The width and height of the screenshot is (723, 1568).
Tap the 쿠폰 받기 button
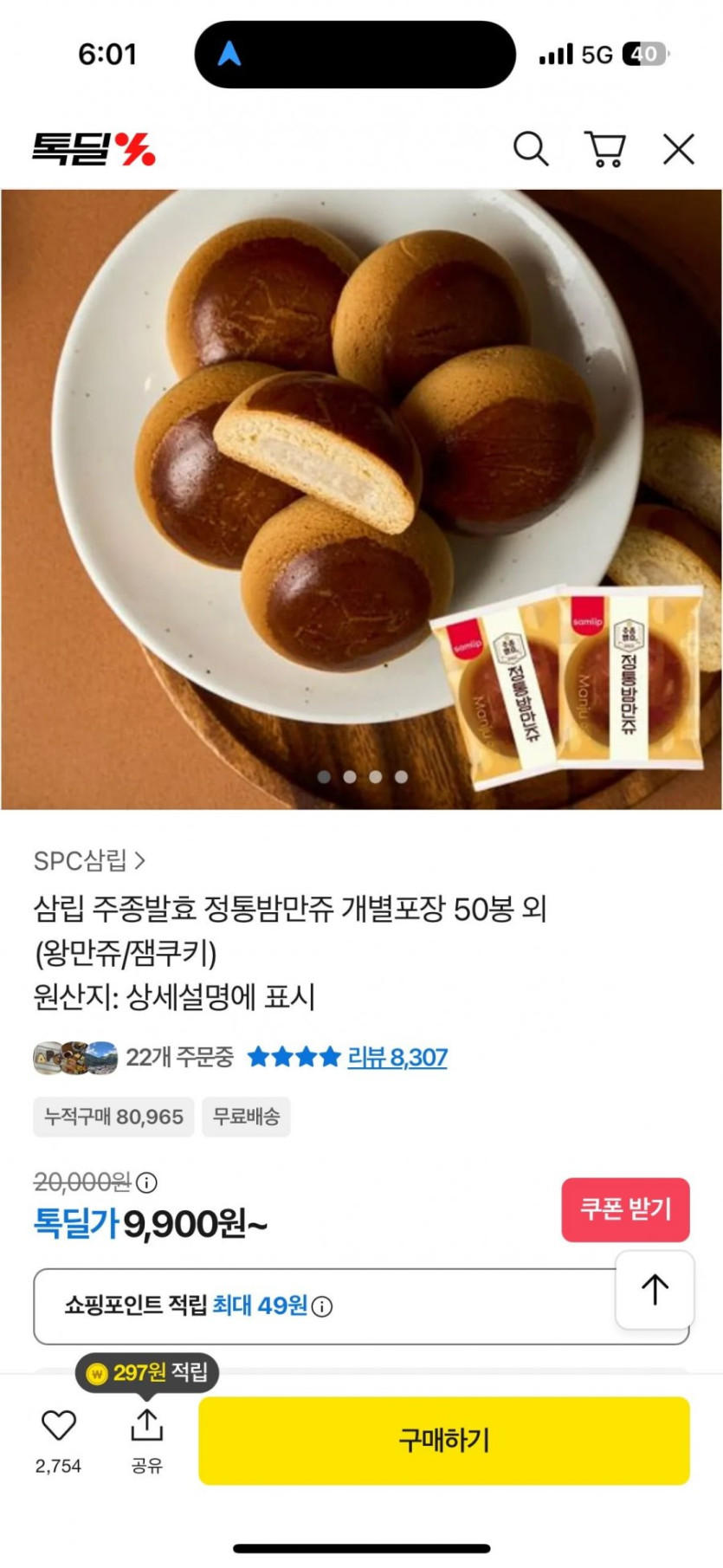click(625, 1209)
